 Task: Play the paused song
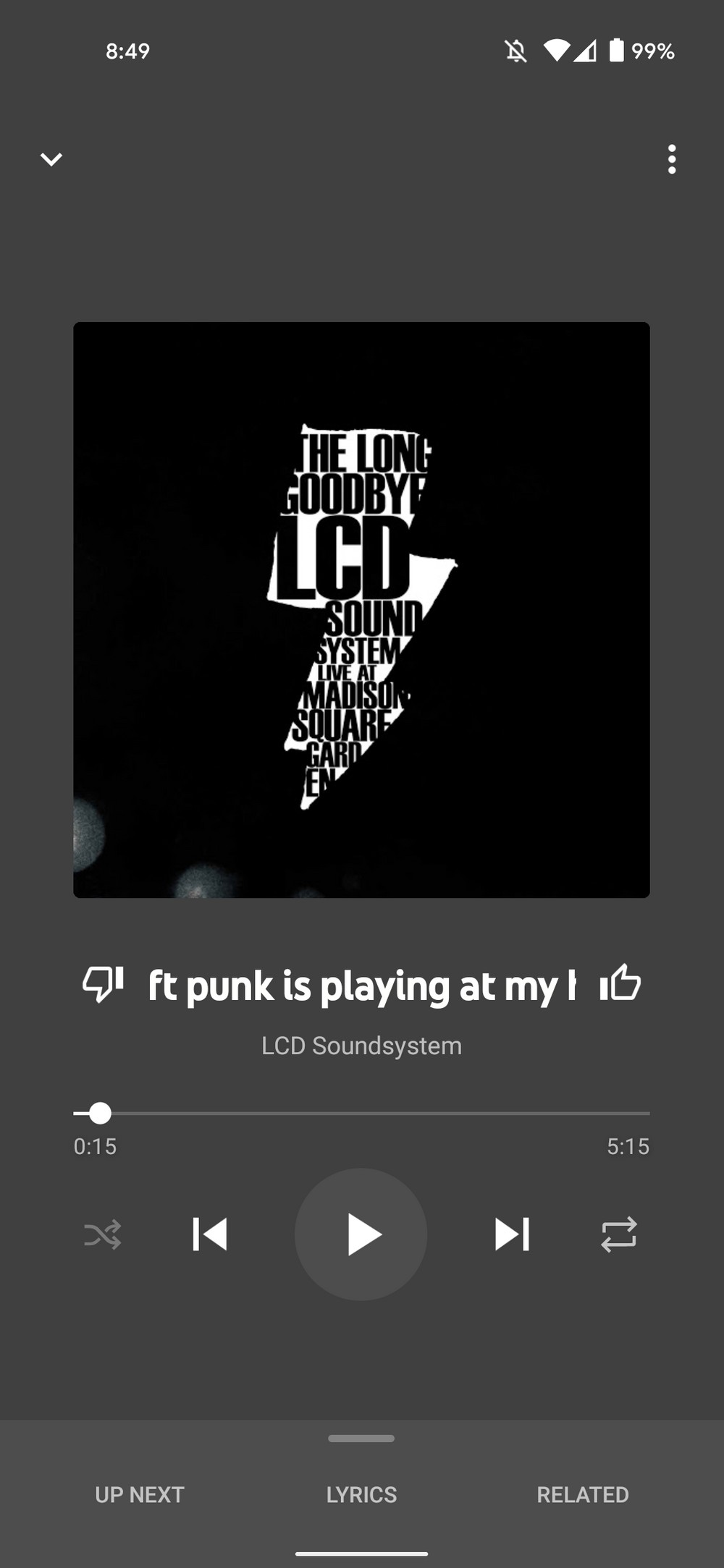(x=361, y=1234)
